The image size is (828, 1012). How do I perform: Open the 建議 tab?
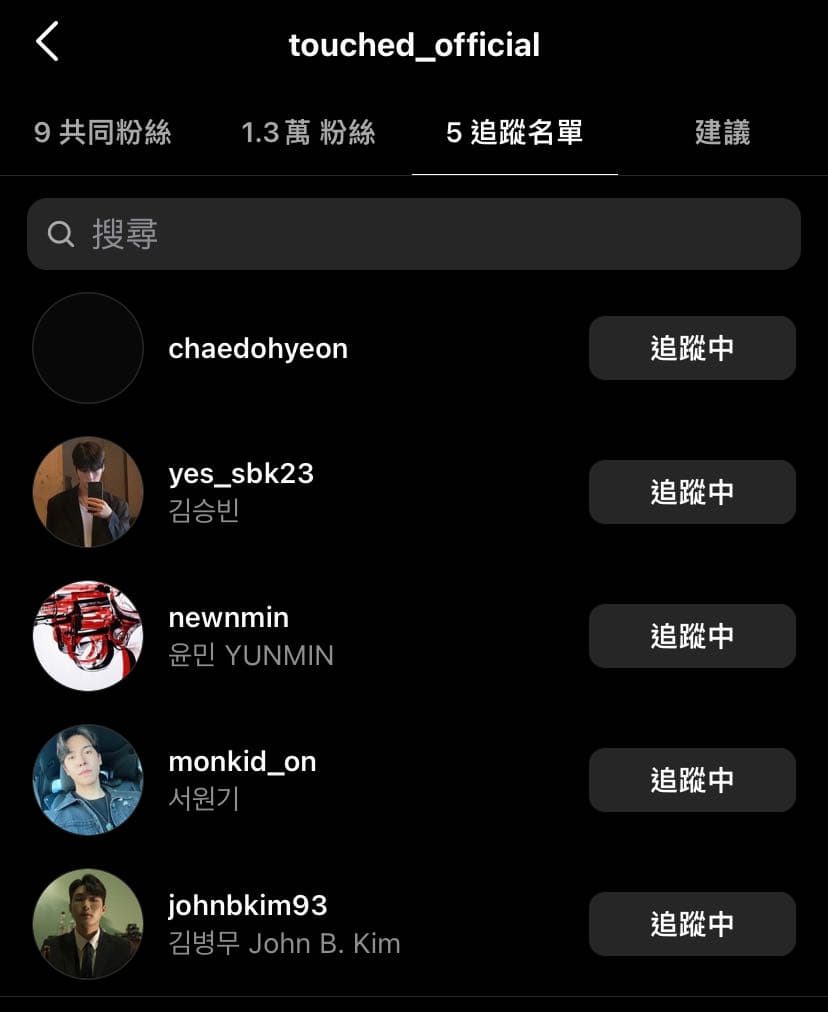point(722,133)
